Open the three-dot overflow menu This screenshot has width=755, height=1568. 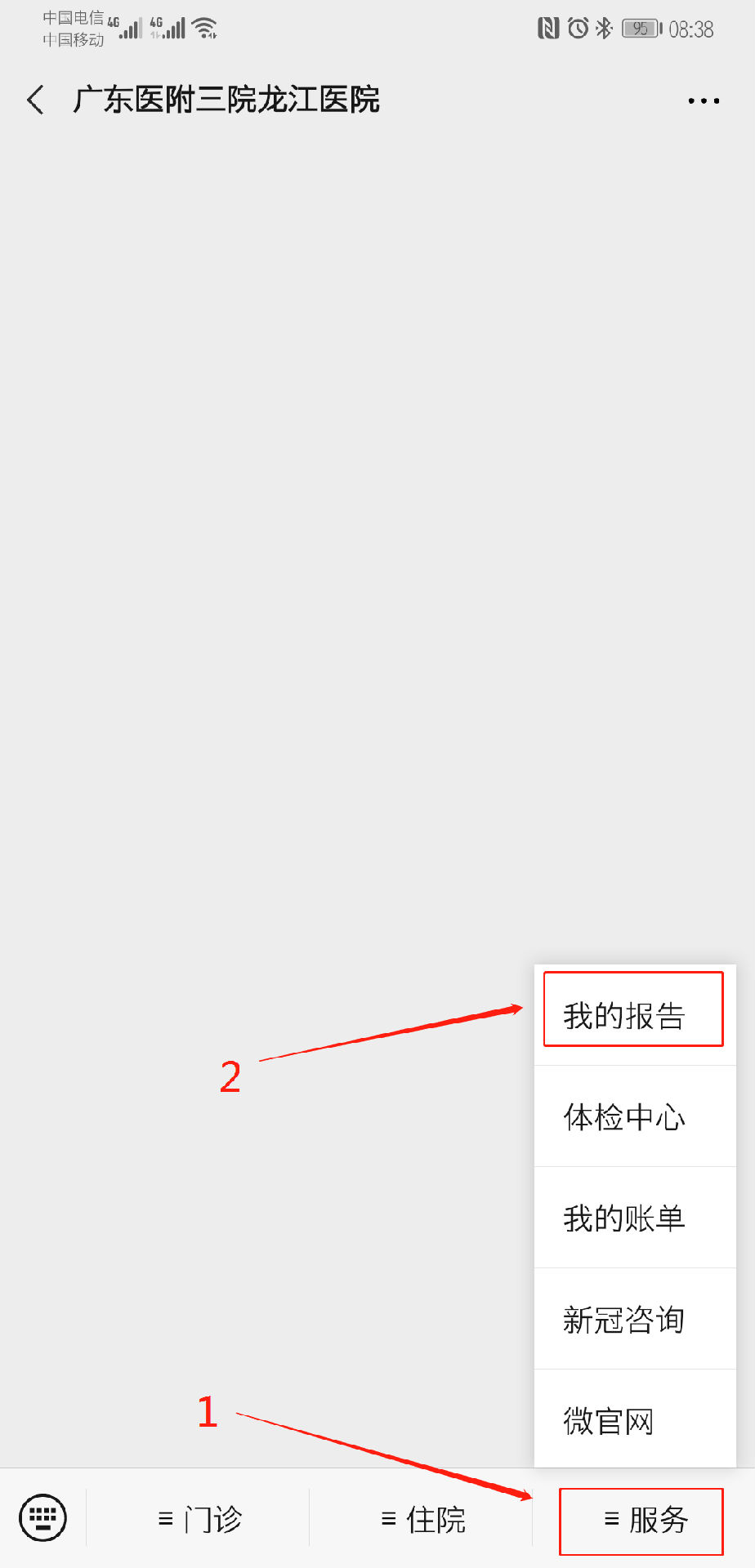coord(703,101)
